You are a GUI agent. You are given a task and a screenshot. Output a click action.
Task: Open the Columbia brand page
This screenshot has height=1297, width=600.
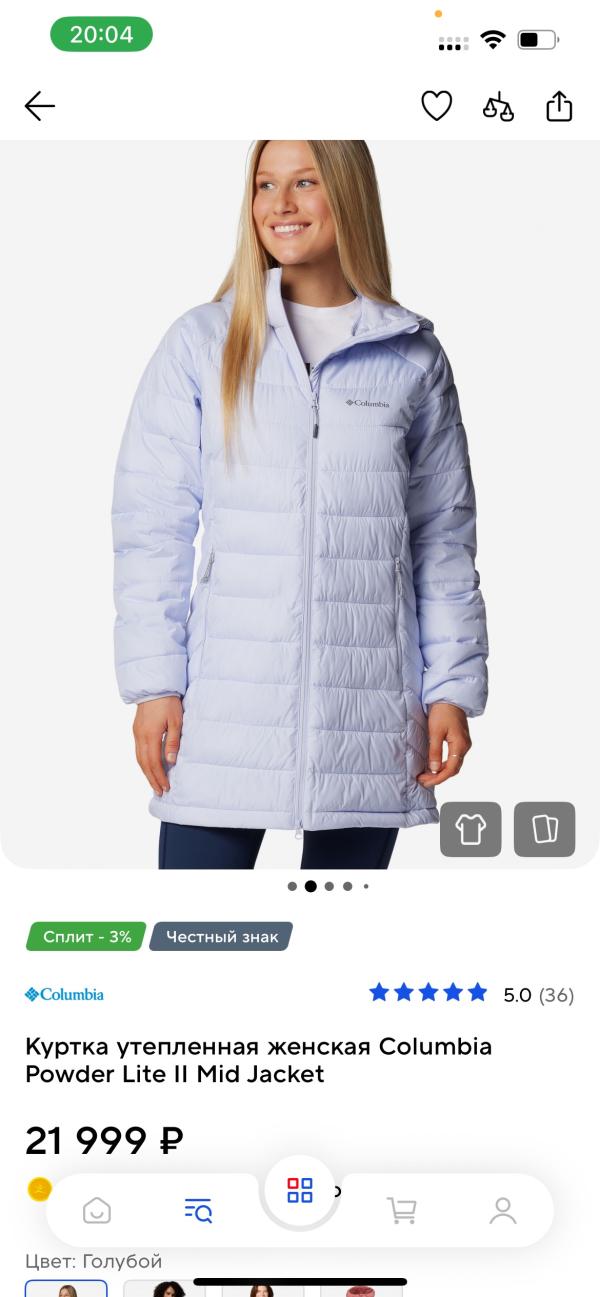pyautogui.click(x=64, y=994)
